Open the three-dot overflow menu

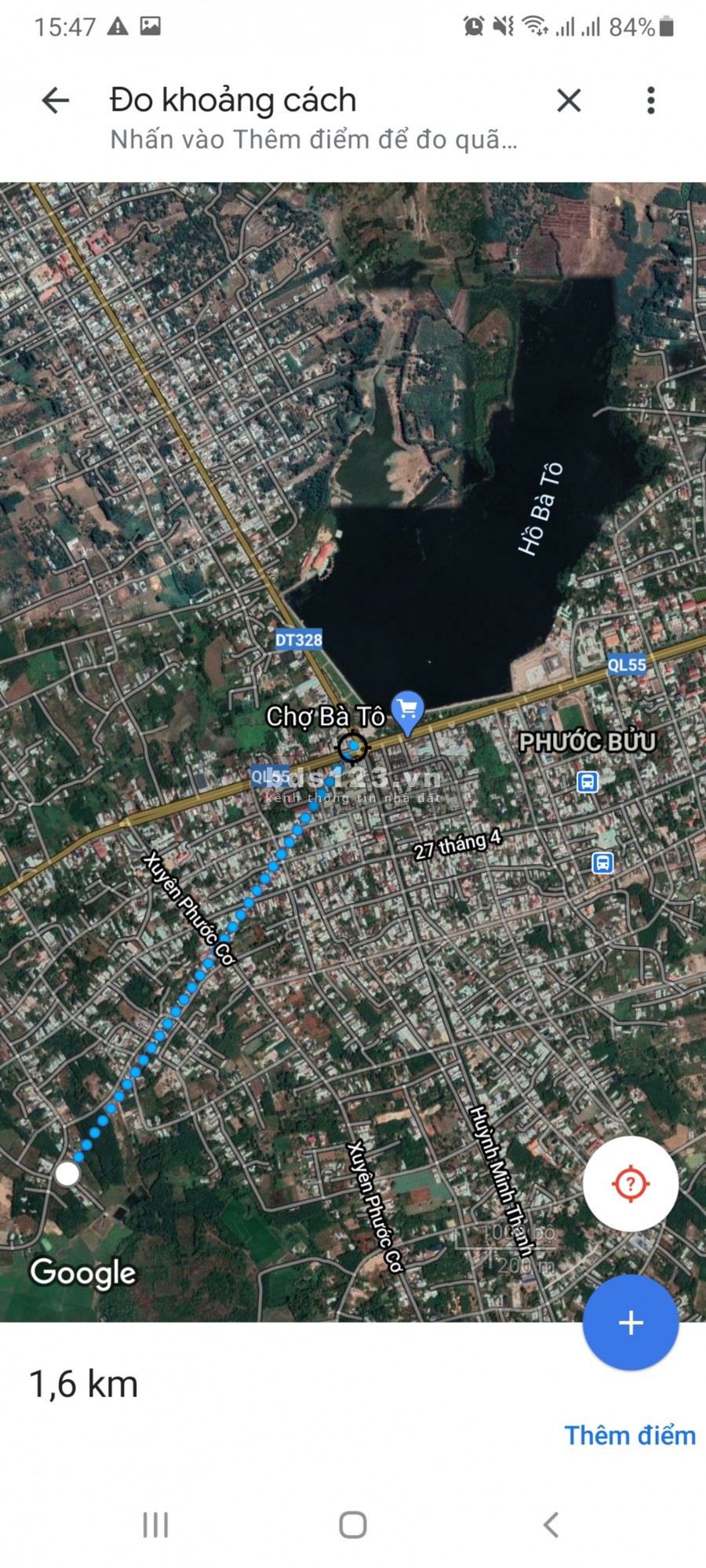point(650,100)
